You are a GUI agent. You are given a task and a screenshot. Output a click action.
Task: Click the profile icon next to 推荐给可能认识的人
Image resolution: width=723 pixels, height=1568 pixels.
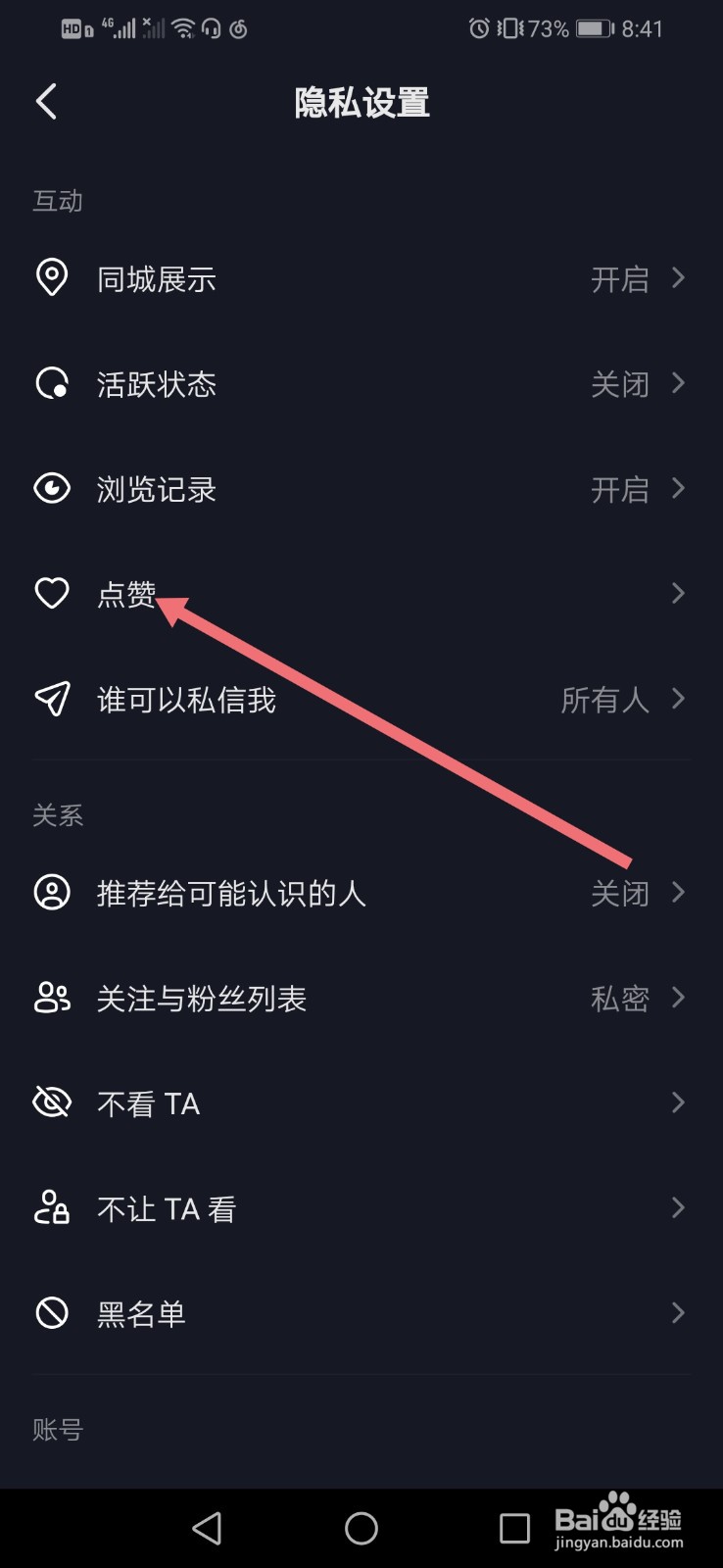[x=52, y=893]
